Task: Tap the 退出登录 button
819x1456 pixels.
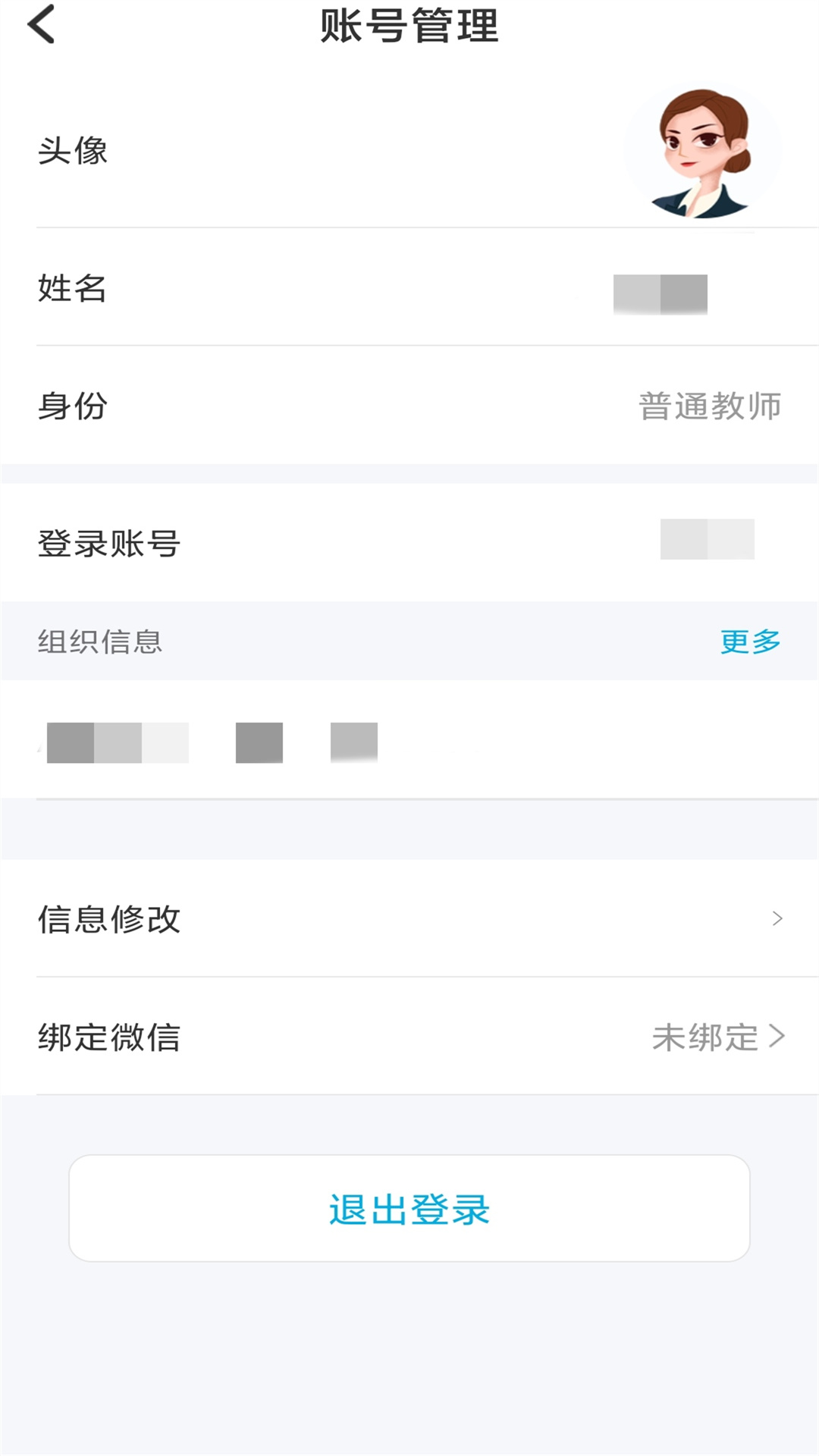Action: tap(409, 1209)
